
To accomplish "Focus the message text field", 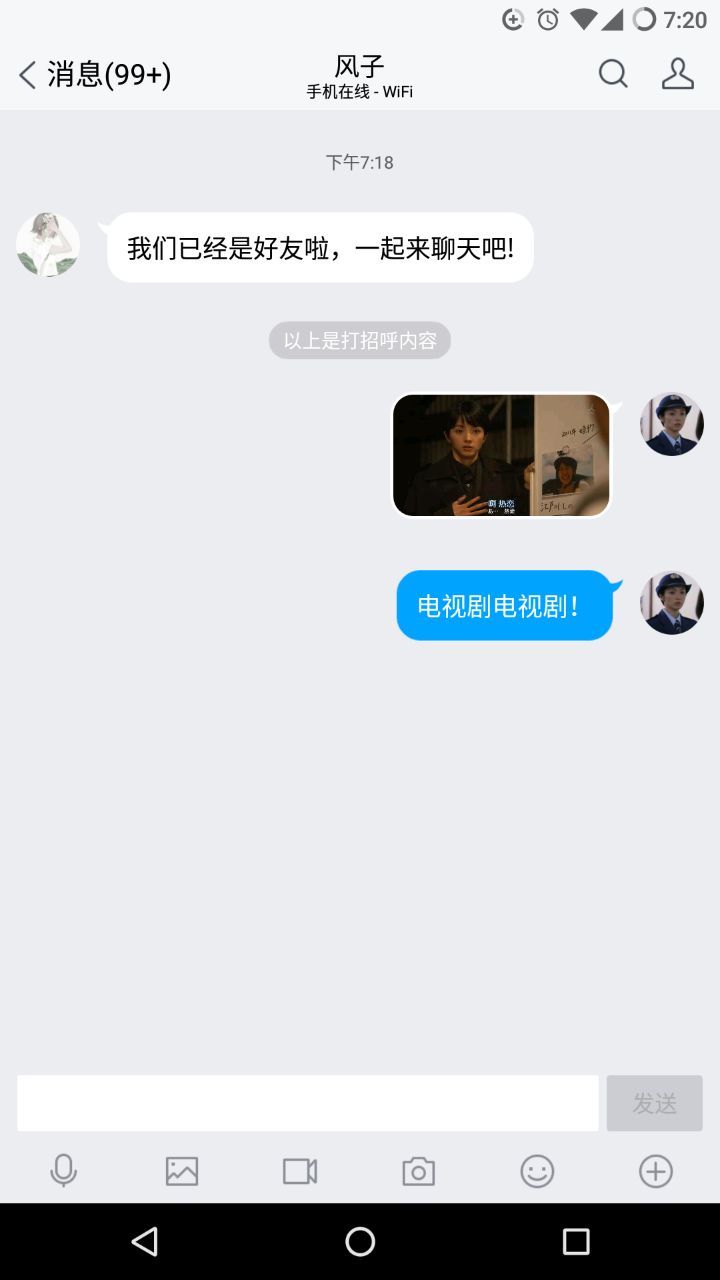I will [308, 1103].
